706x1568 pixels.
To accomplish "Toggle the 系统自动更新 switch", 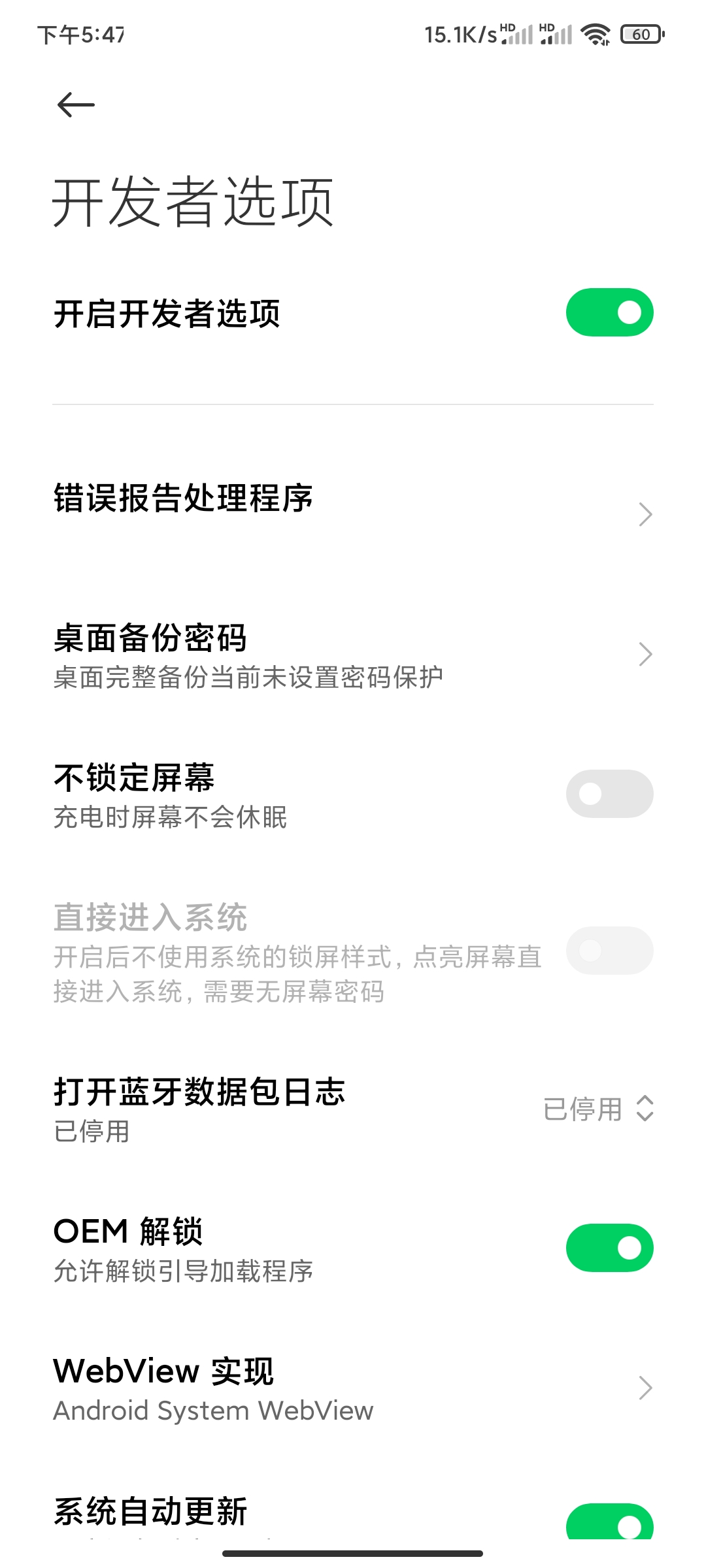I will [609, 1522].
